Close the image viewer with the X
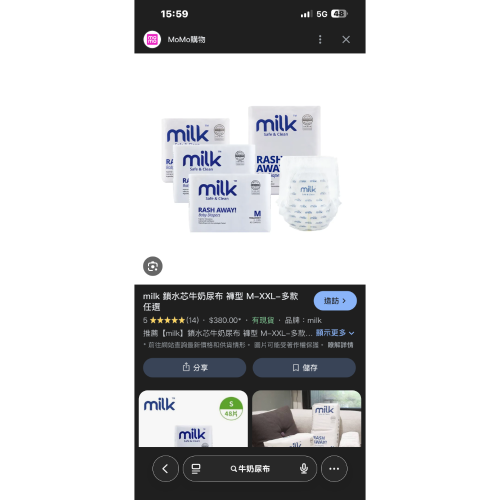 point(346,39)
